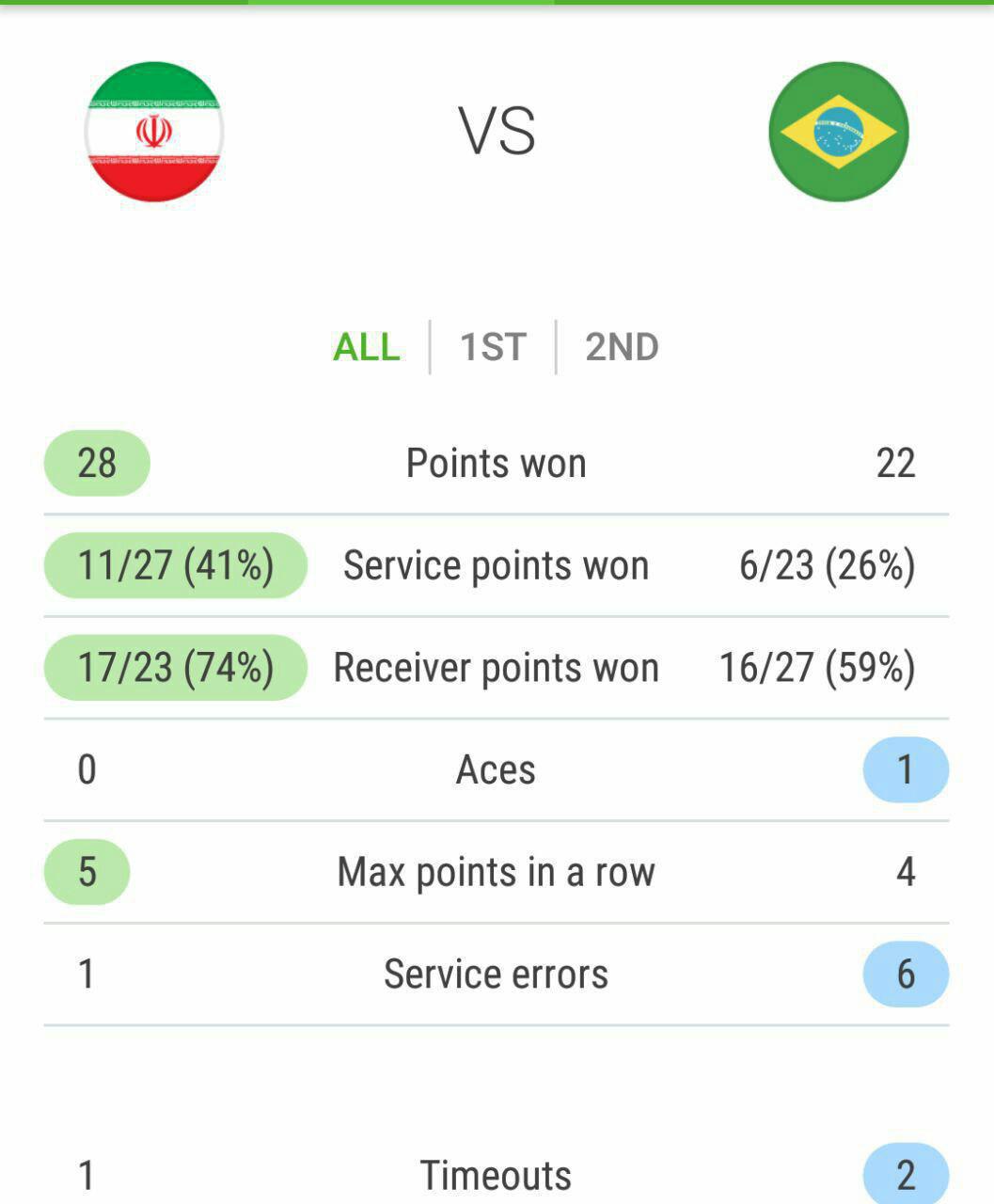Select the ALL stats tab
This screenshot has width=994, height=1204.
pyautogui.click(x=367, y=347)
